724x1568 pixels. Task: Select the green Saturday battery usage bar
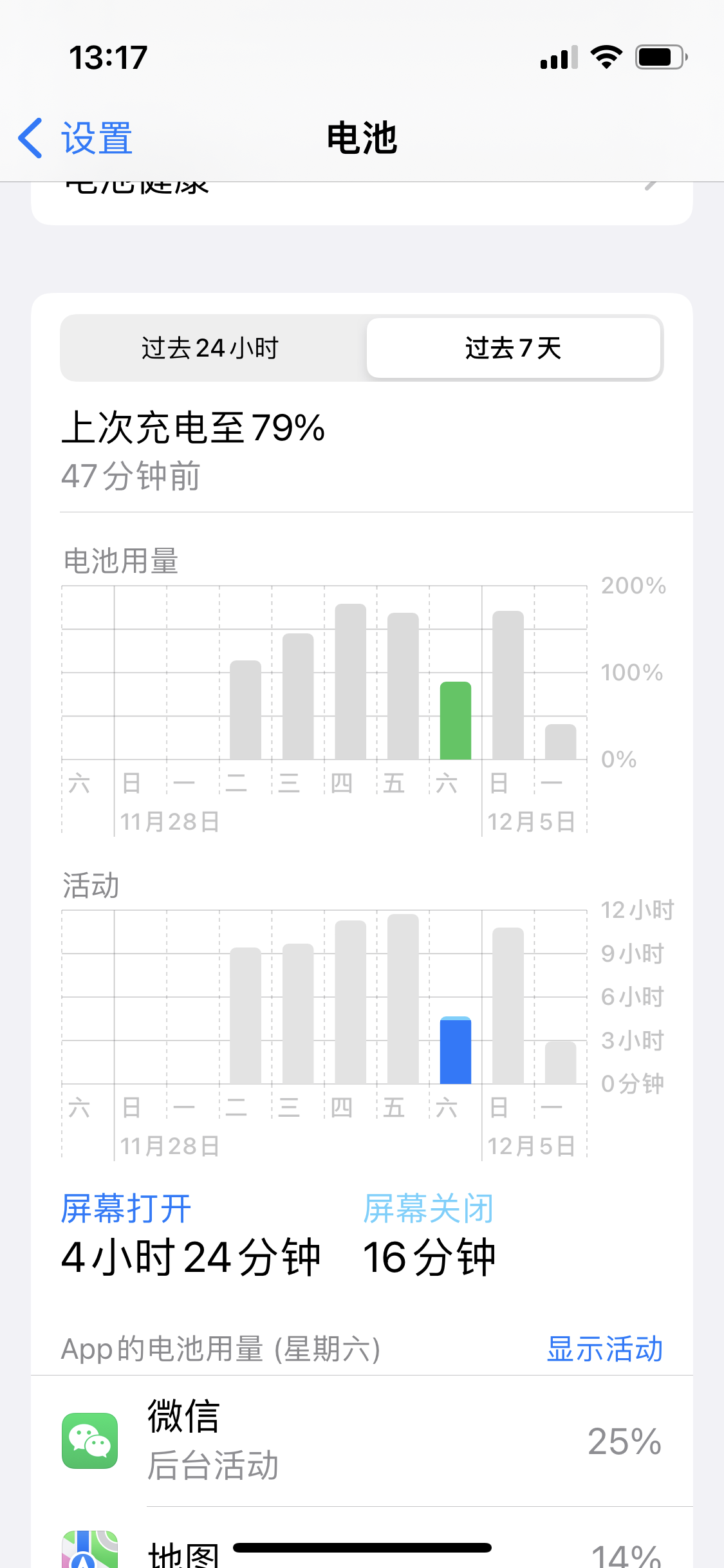pos(456,721)
